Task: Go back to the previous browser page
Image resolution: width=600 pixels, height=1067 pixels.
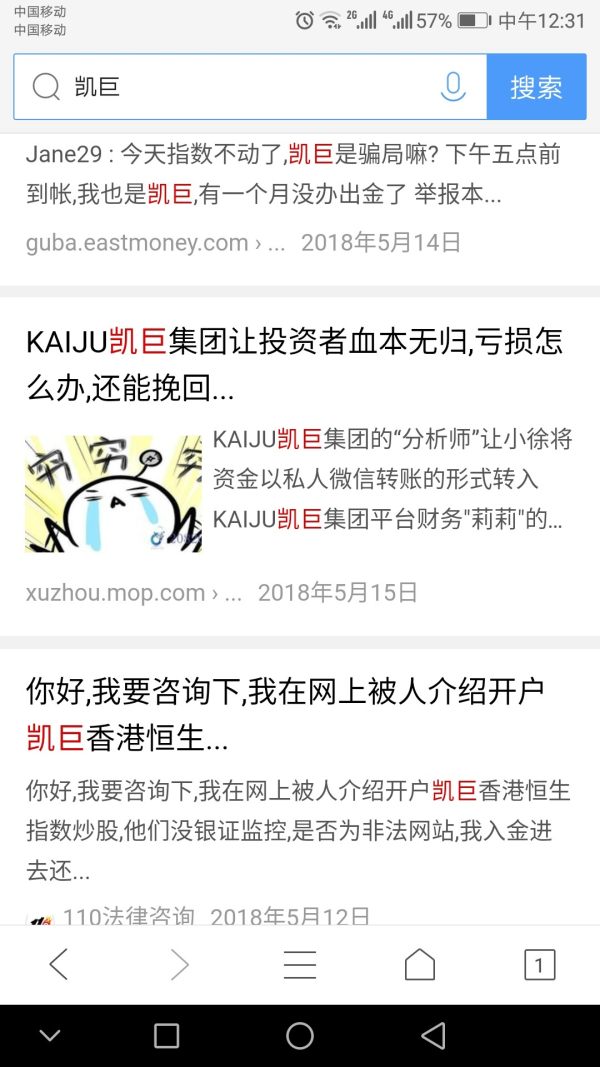Action: pyautogui.click(x=59, y=964)
